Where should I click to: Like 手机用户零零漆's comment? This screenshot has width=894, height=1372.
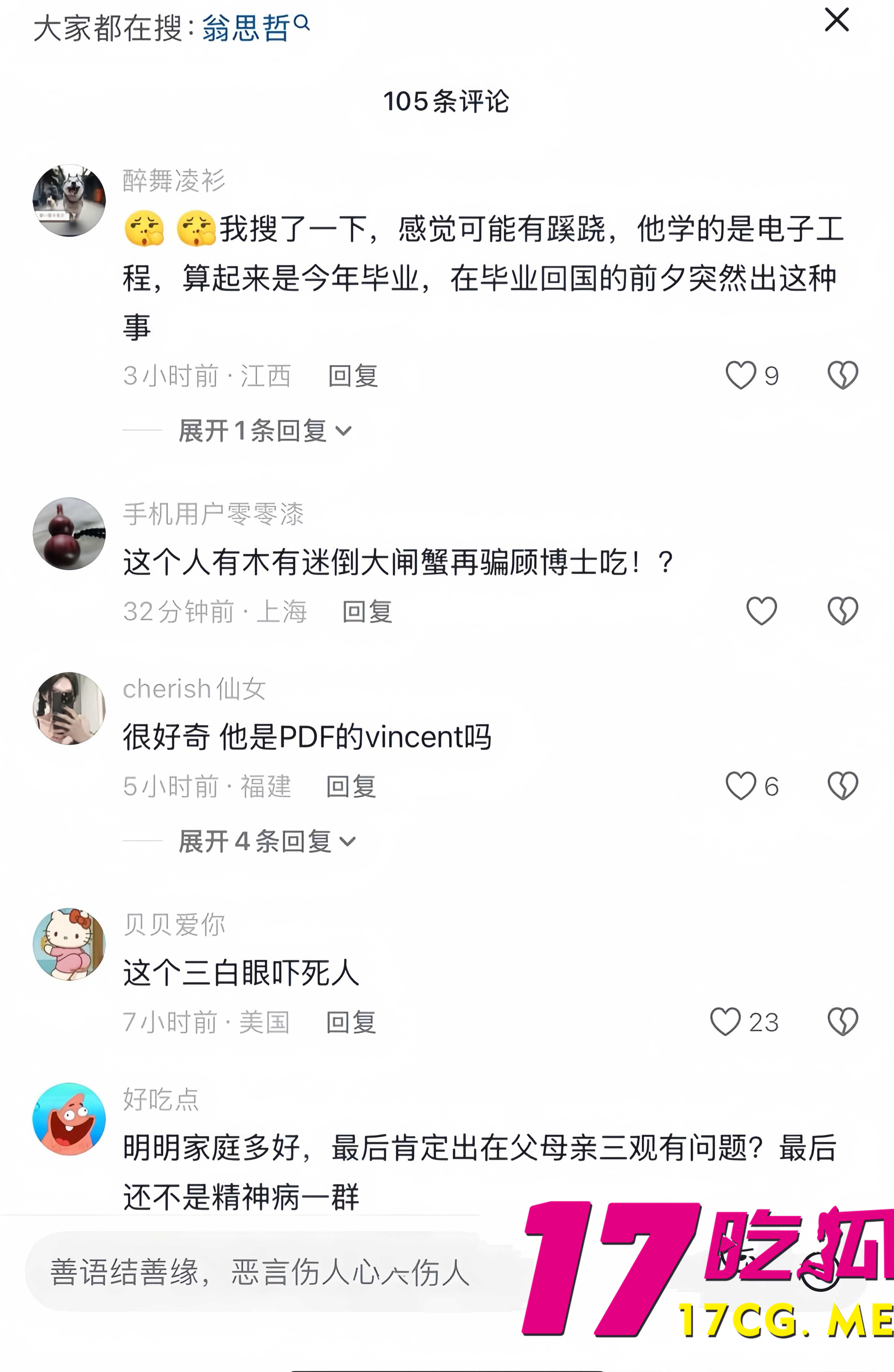point(761,610)
